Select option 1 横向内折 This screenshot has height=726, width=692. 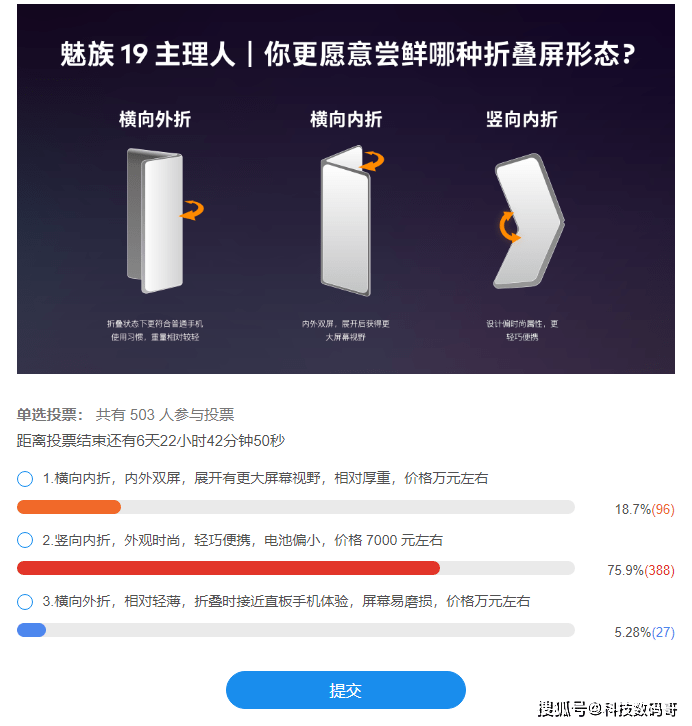click(26, 479)
